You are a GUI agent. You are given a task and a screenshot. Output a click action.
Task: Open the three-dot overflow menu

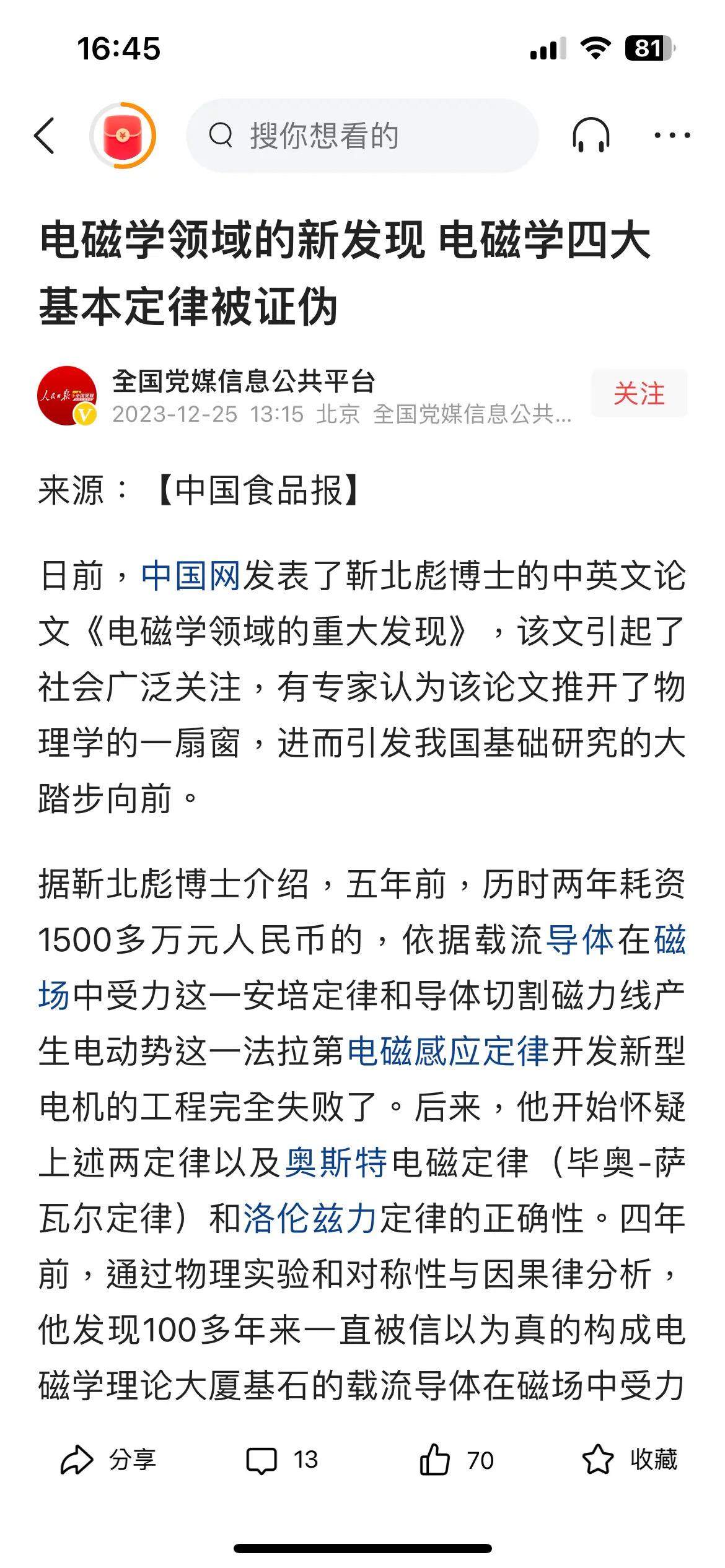click(x=672, y=135)
